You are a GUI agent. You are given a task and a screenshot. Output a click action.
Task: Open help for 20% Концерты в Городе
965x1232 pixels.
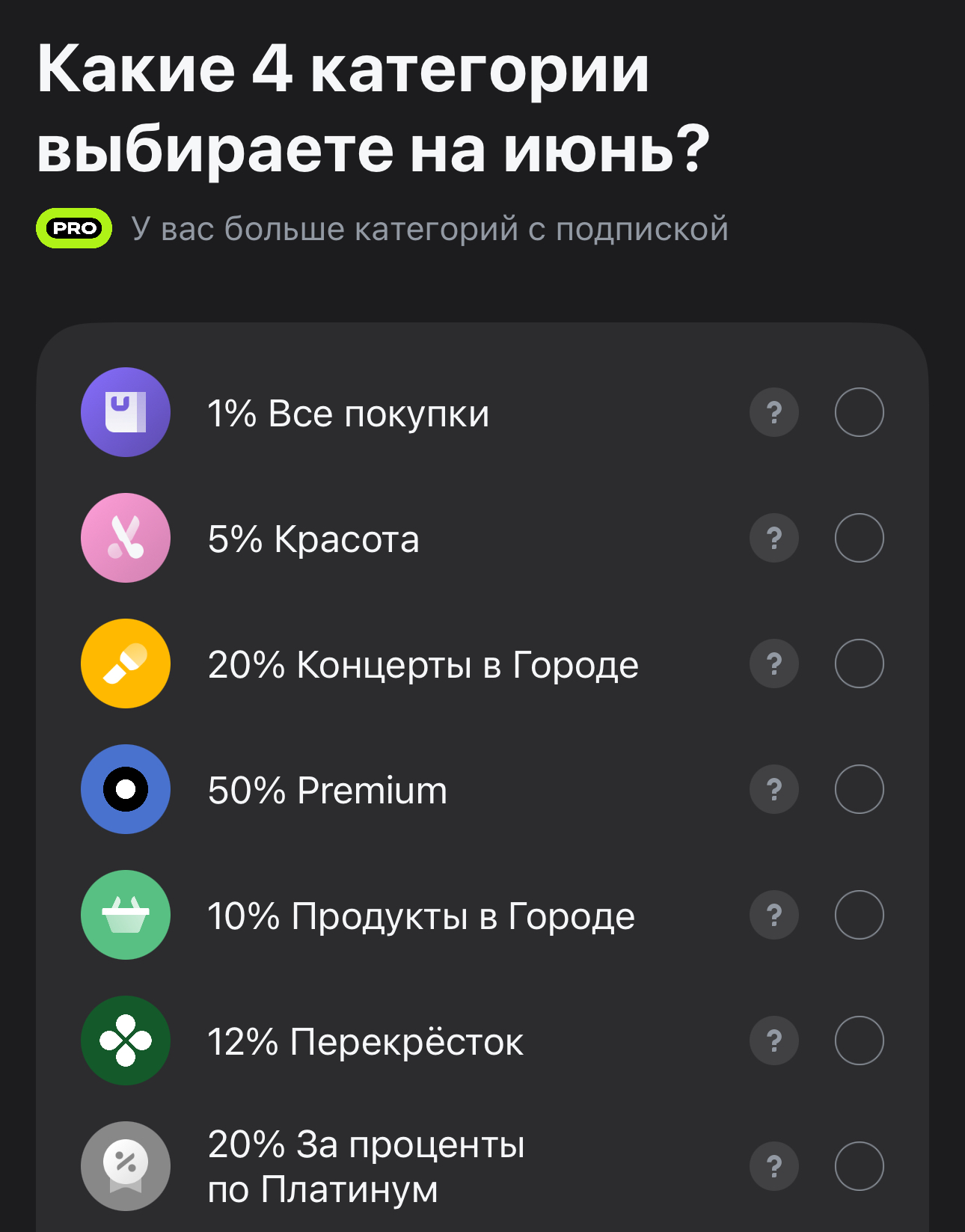pos(774,663)
